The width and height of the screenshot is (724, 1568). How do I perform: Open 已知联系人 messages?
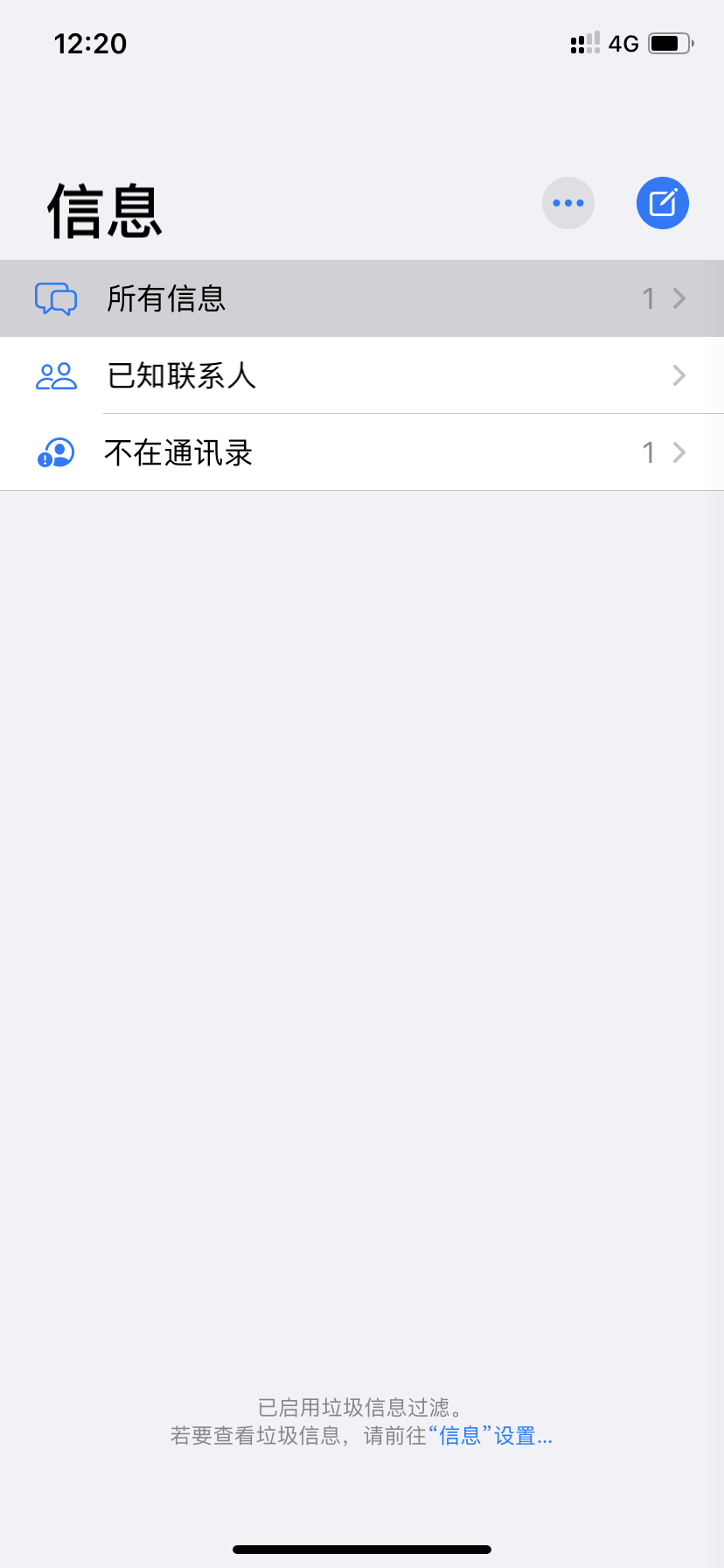pos(361,375)
